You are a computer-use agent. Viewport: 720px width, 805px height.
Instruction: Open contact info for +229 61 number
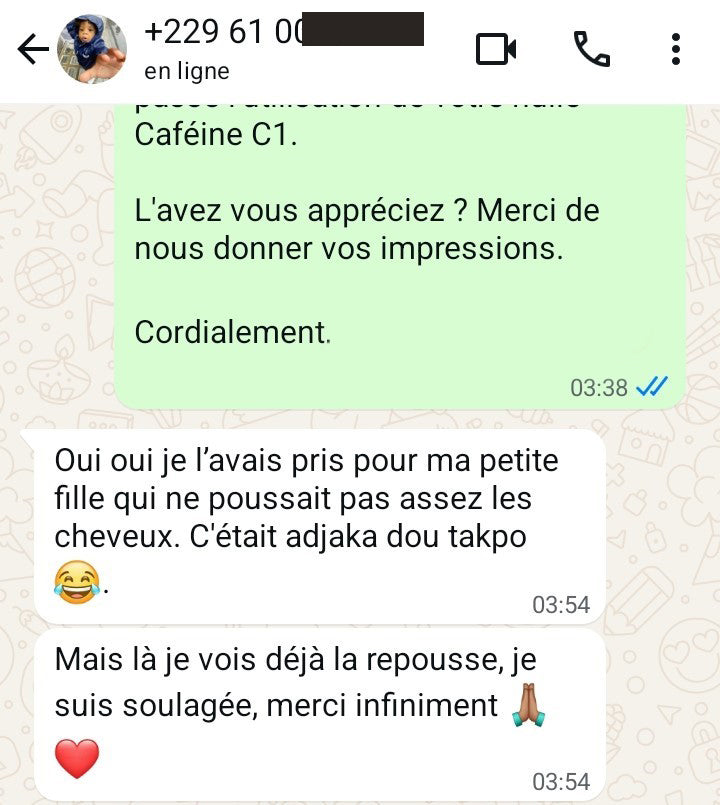pyautogui.click(x=260, y=48)
